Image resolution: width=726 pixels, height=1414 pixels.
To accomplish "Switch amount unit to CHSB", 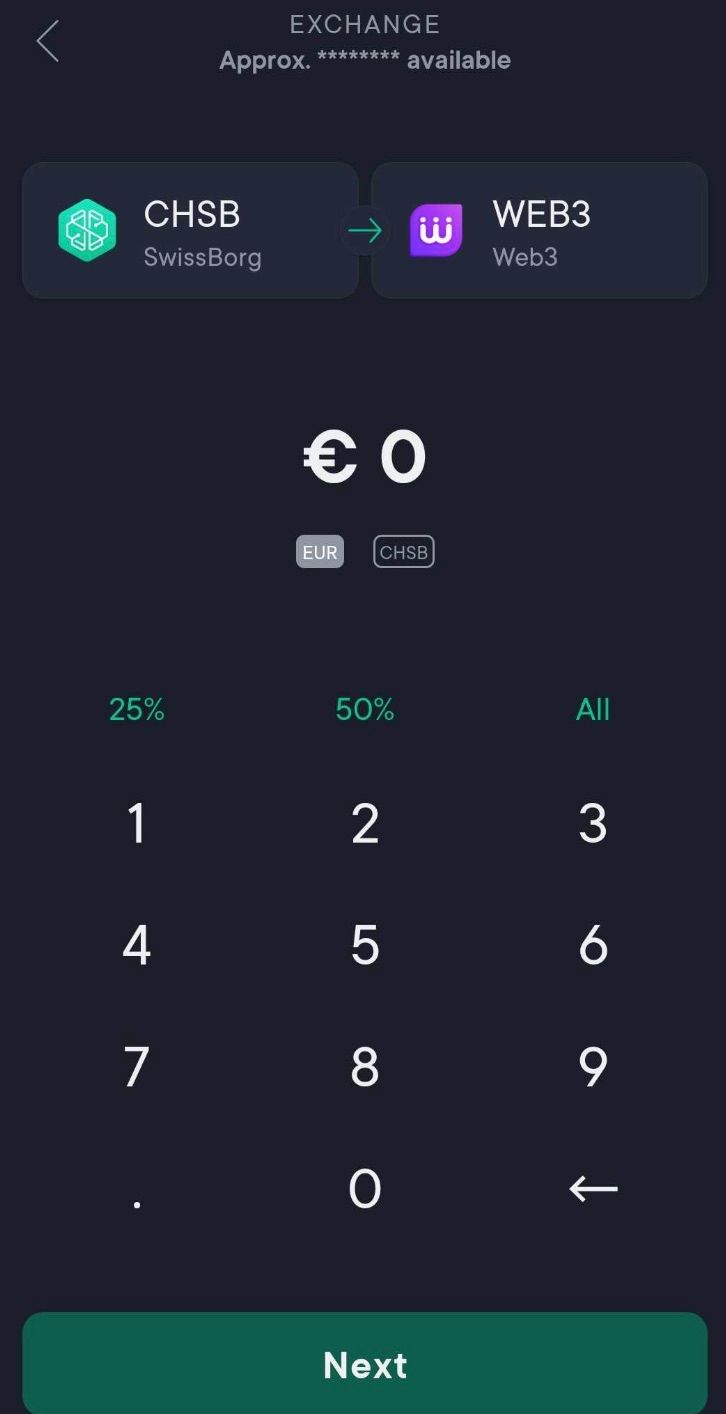I will pos(404,552).
